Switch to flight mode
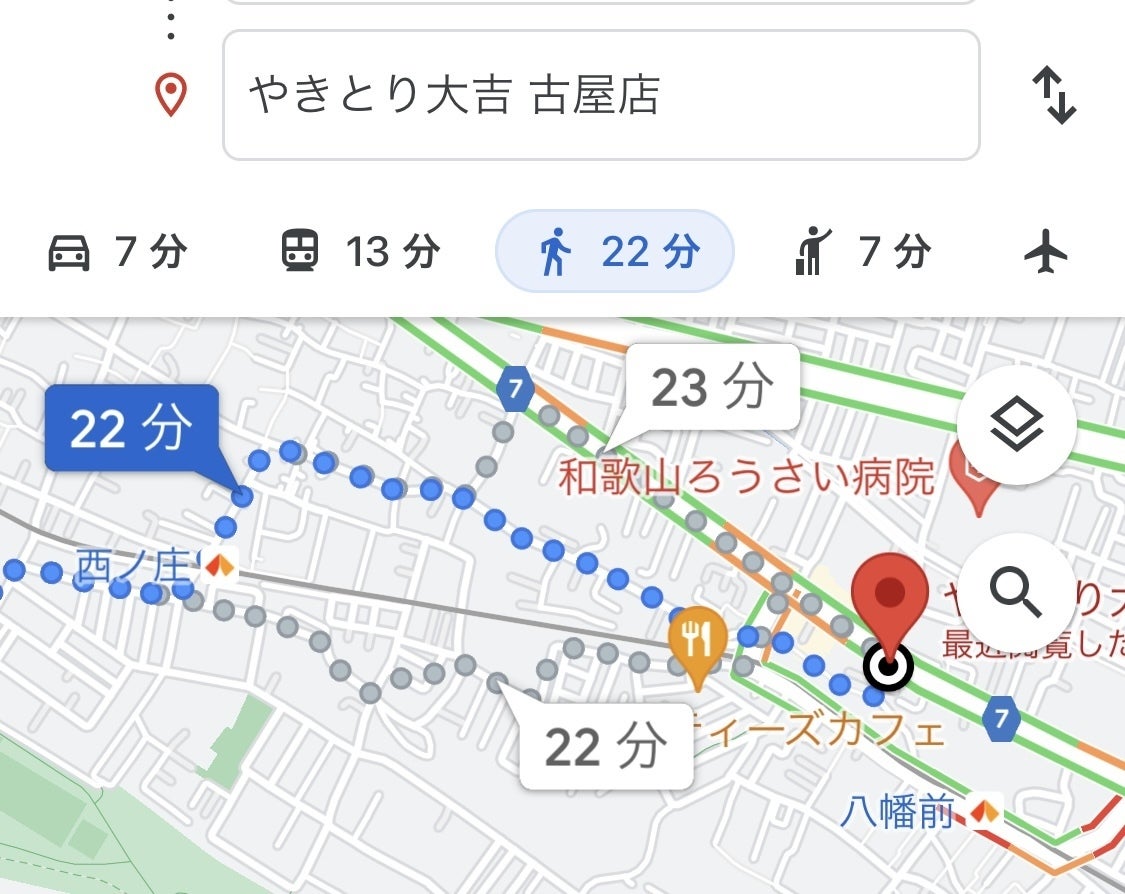1125x894 pixels. click(1047, 252)
